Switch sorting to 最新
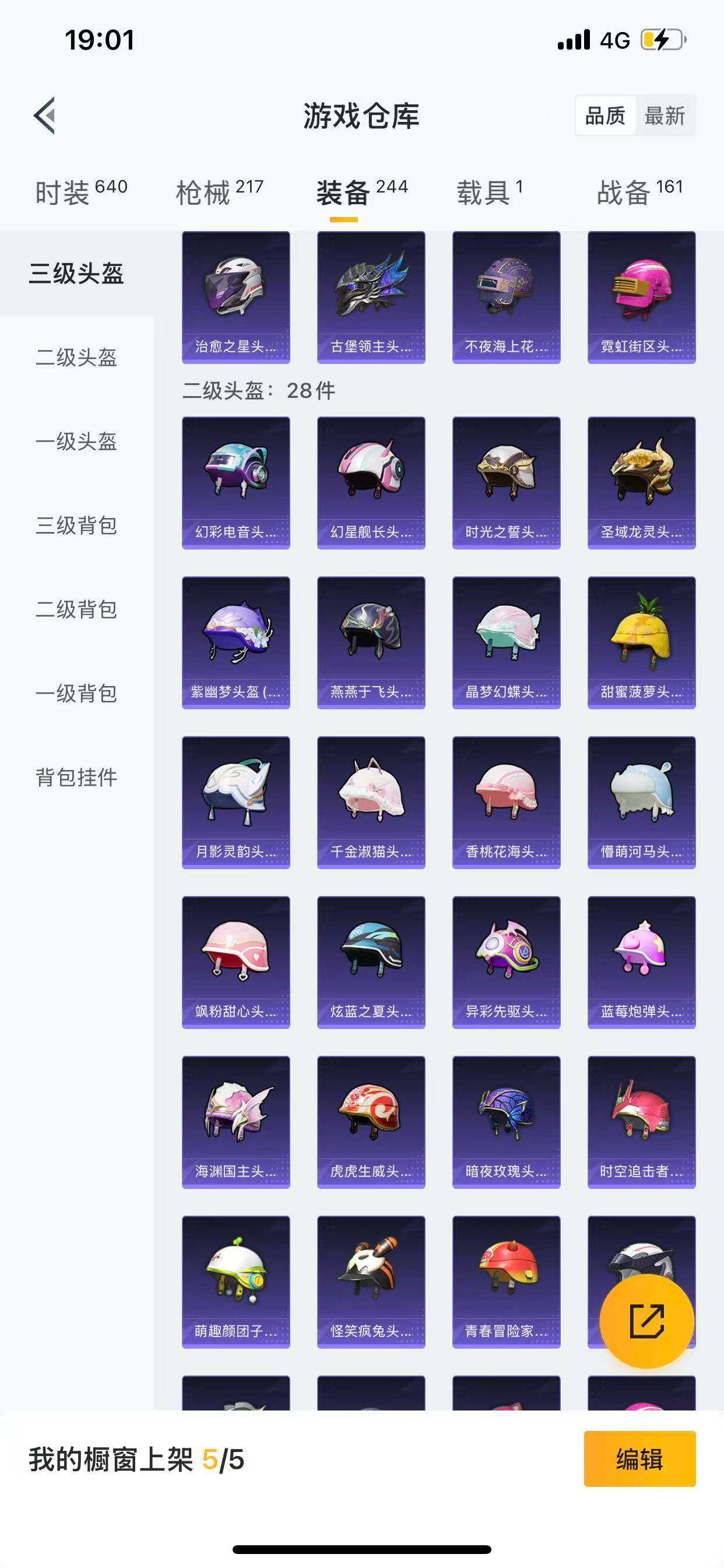724x1568 pixels. pos(666,116)
